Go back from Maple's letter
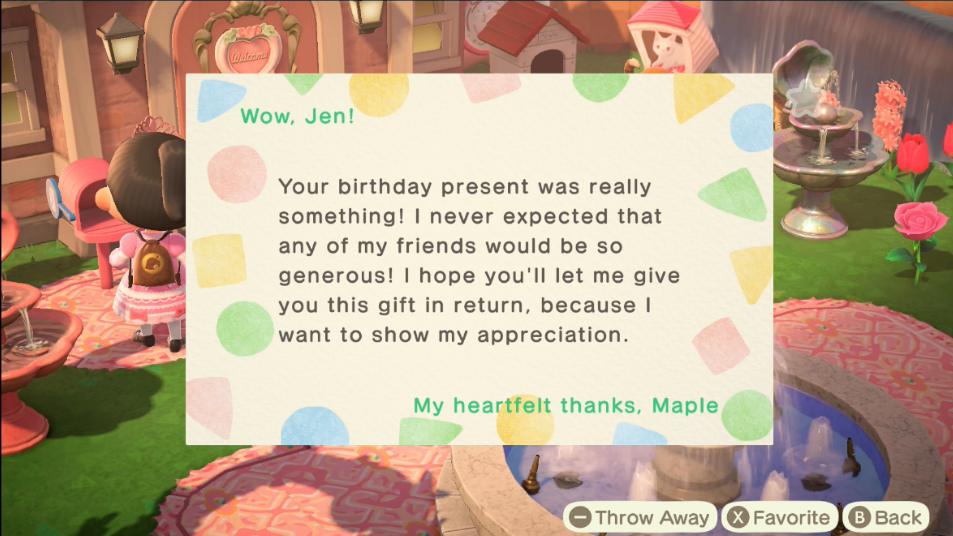Image resolution: width=953 pixels, height=536 pixels. (885, 517)
